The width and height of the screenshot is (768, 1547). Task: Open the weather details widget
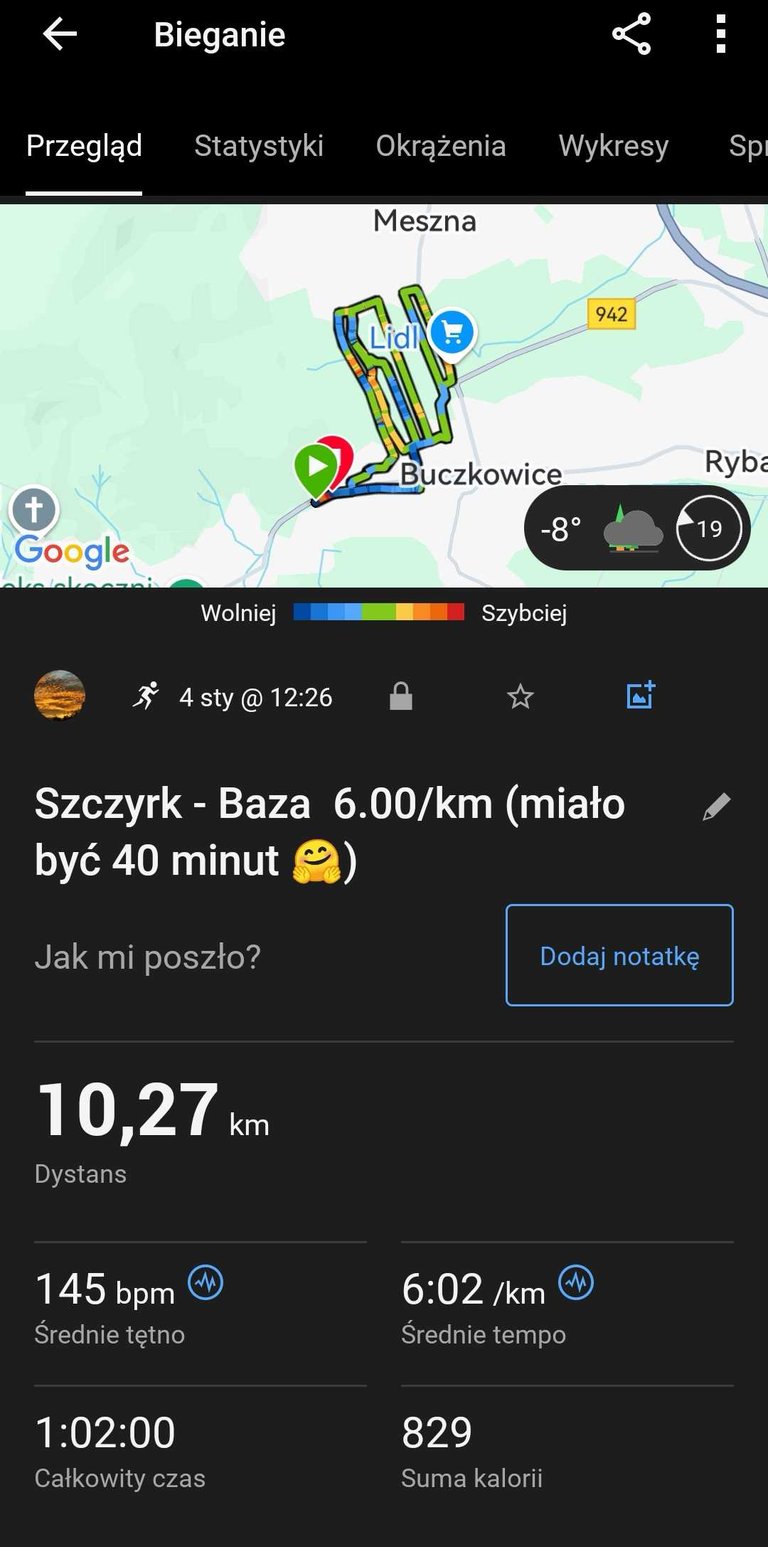tap(637, 528)
